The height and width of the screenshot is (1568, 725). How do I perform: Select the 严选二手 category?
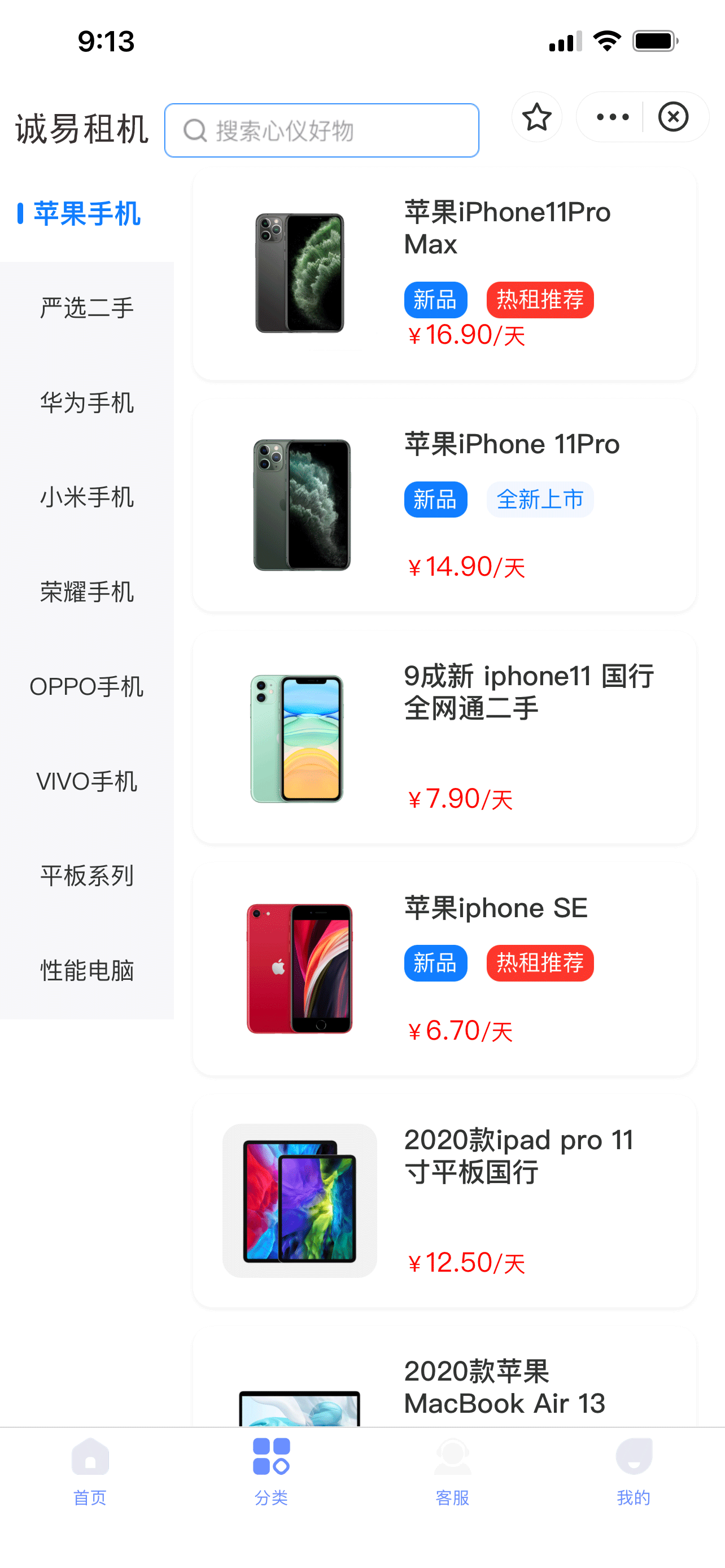coord(87,308)
